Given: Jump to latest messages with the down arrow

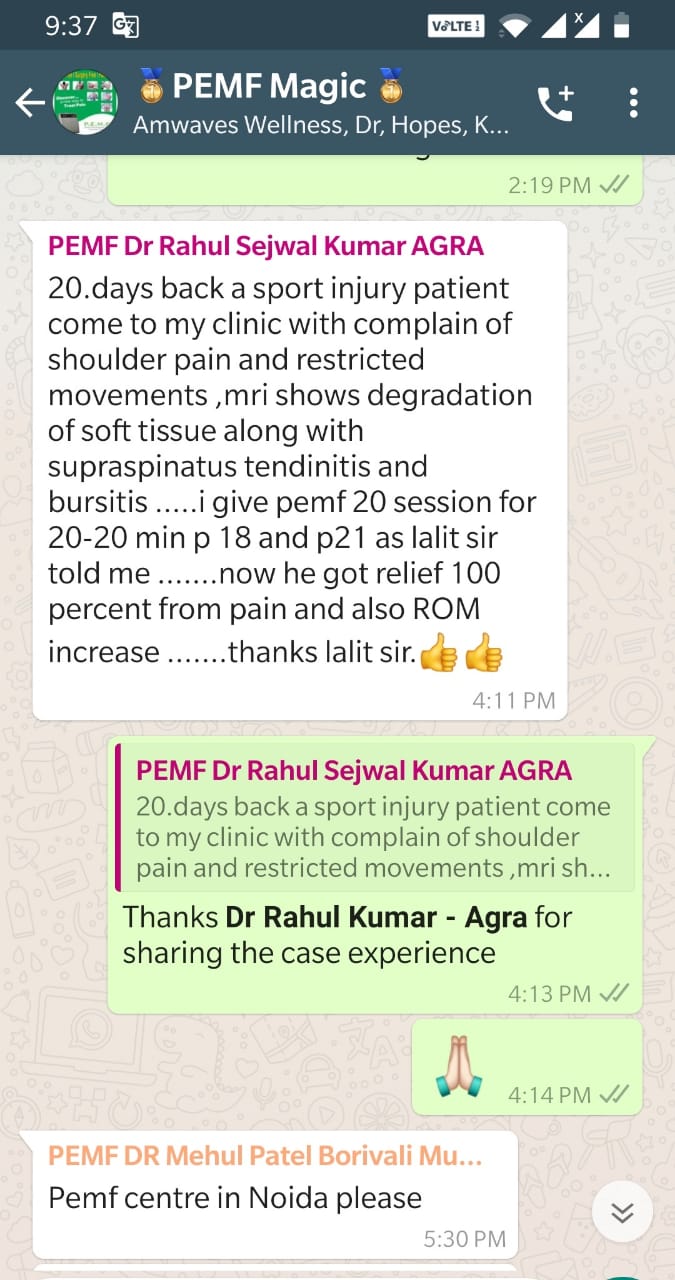Looking at the screenshot, I should pyautogui.click(x=622, y=1213).
